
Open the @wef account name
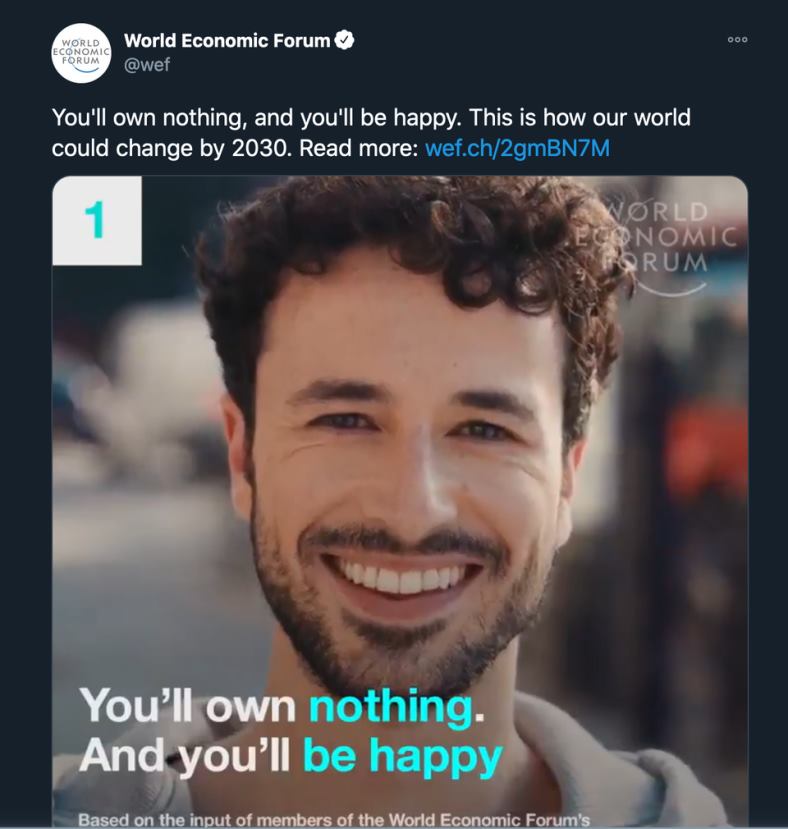pos(147,65)
